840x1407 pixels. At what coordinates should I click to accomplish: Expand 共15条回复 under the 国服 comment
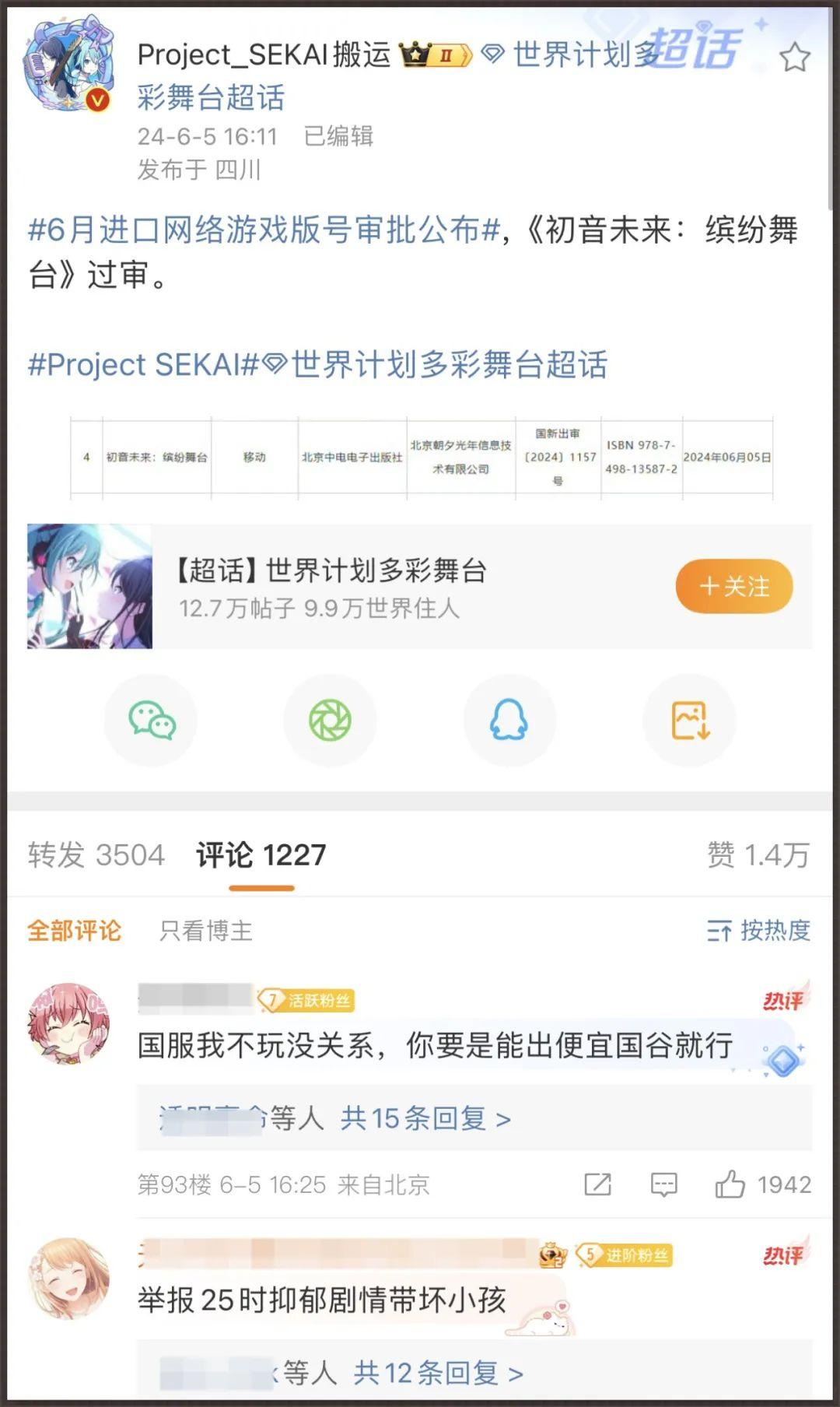[x=425, y=1118]
